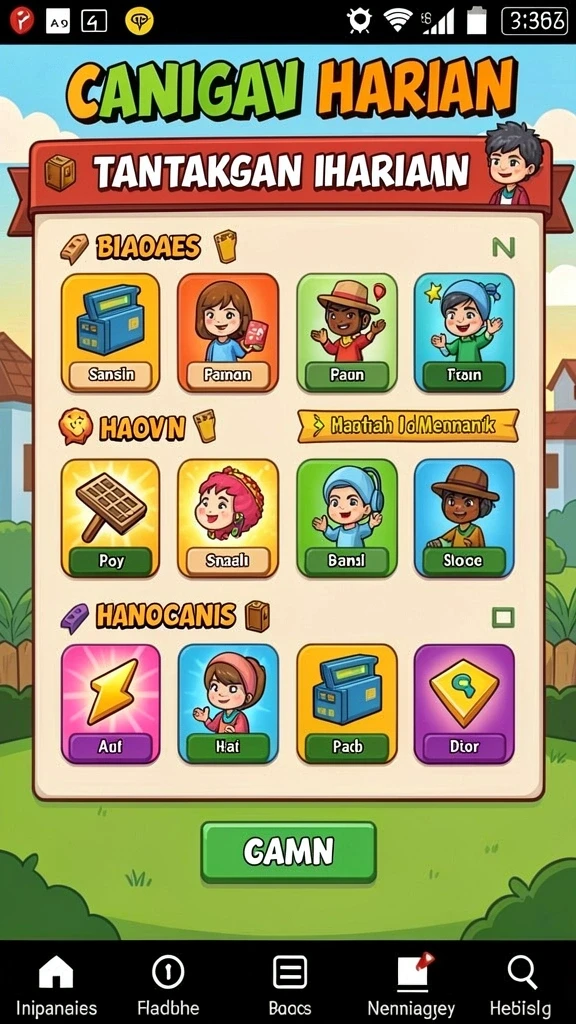
Task: Open the Pacb tile
Action: [x=347, y=704]
